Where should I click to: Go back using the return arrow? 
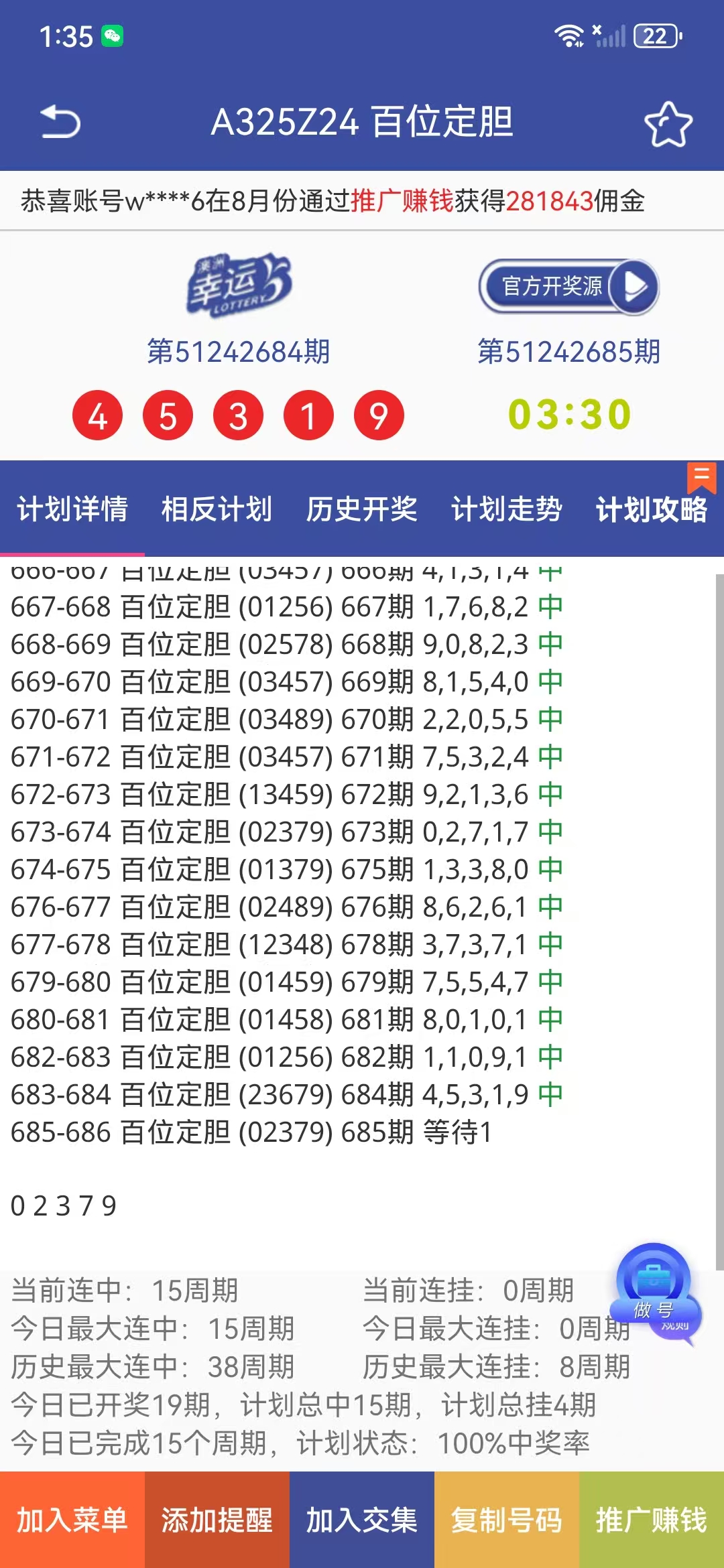60,123
